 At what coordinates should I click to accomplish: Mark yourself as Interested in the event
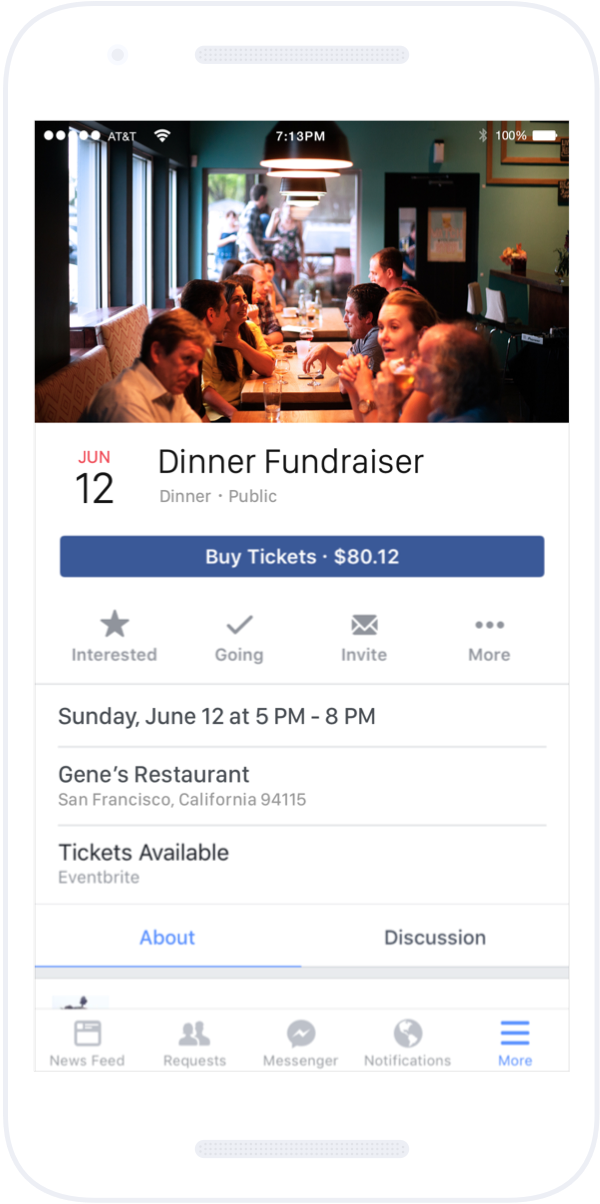coord(114,638)
